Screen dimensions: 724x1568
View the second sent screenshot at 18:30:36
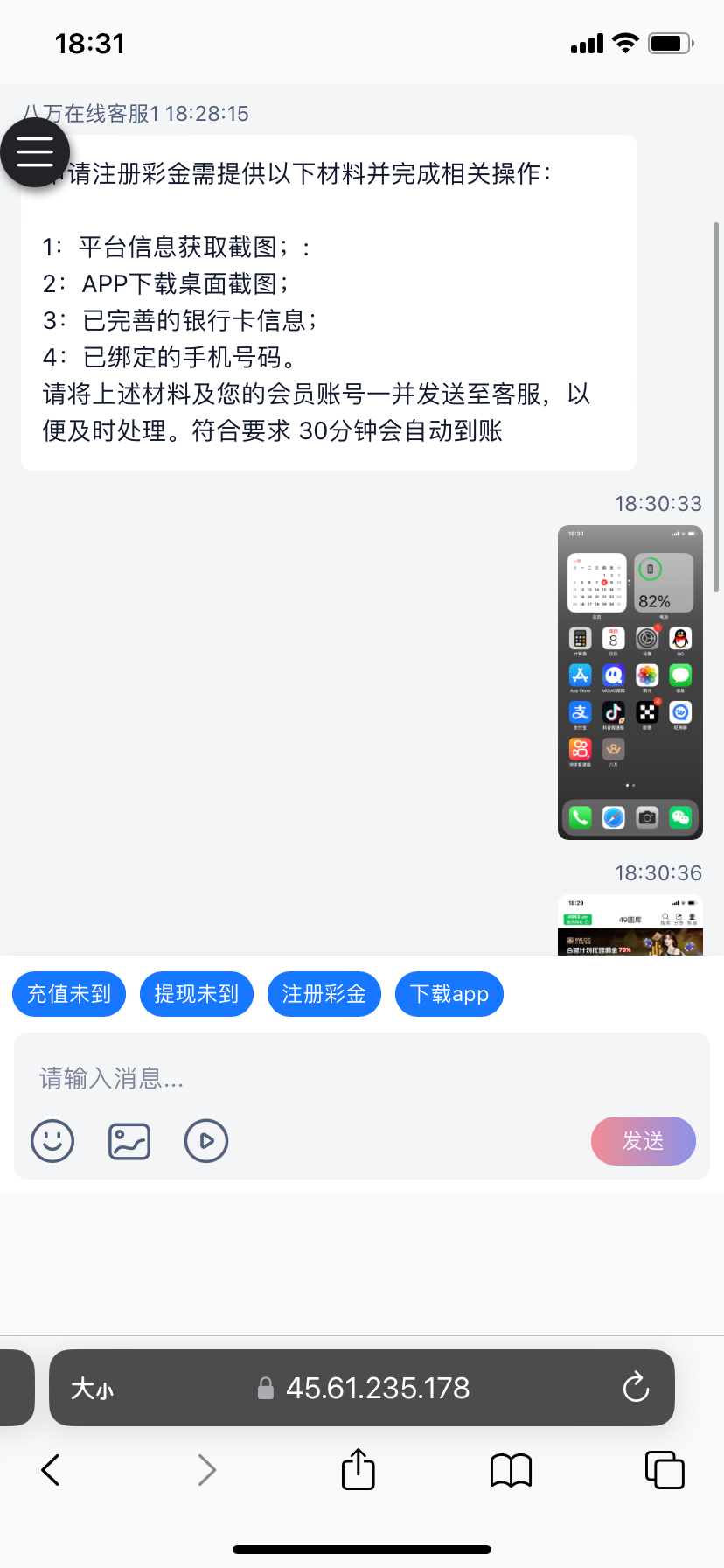click(x=630, y=926)
